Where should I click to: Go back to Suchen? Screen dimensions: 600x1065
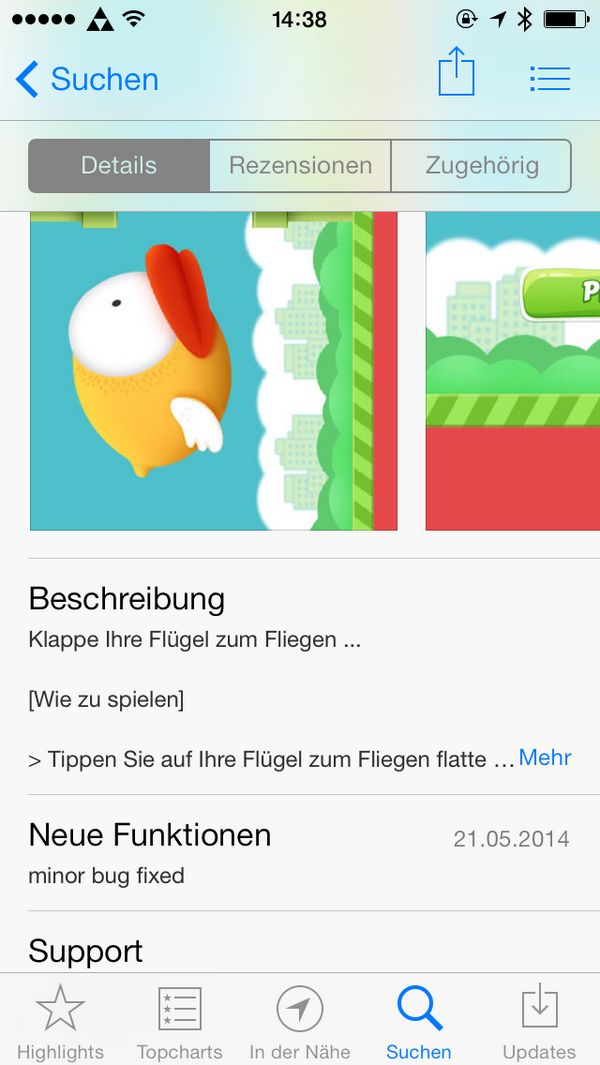pyautogui.click(x=87, y=79)
